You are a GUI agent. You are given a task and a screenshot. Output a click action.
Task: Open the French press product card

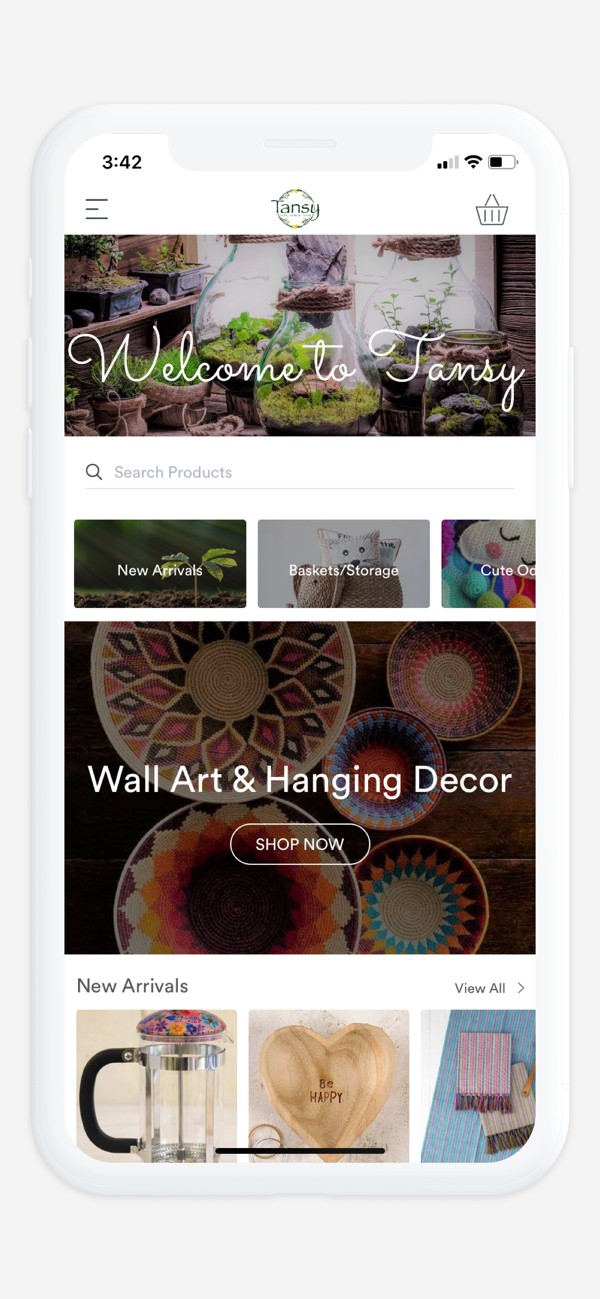tap(157, 1085)
